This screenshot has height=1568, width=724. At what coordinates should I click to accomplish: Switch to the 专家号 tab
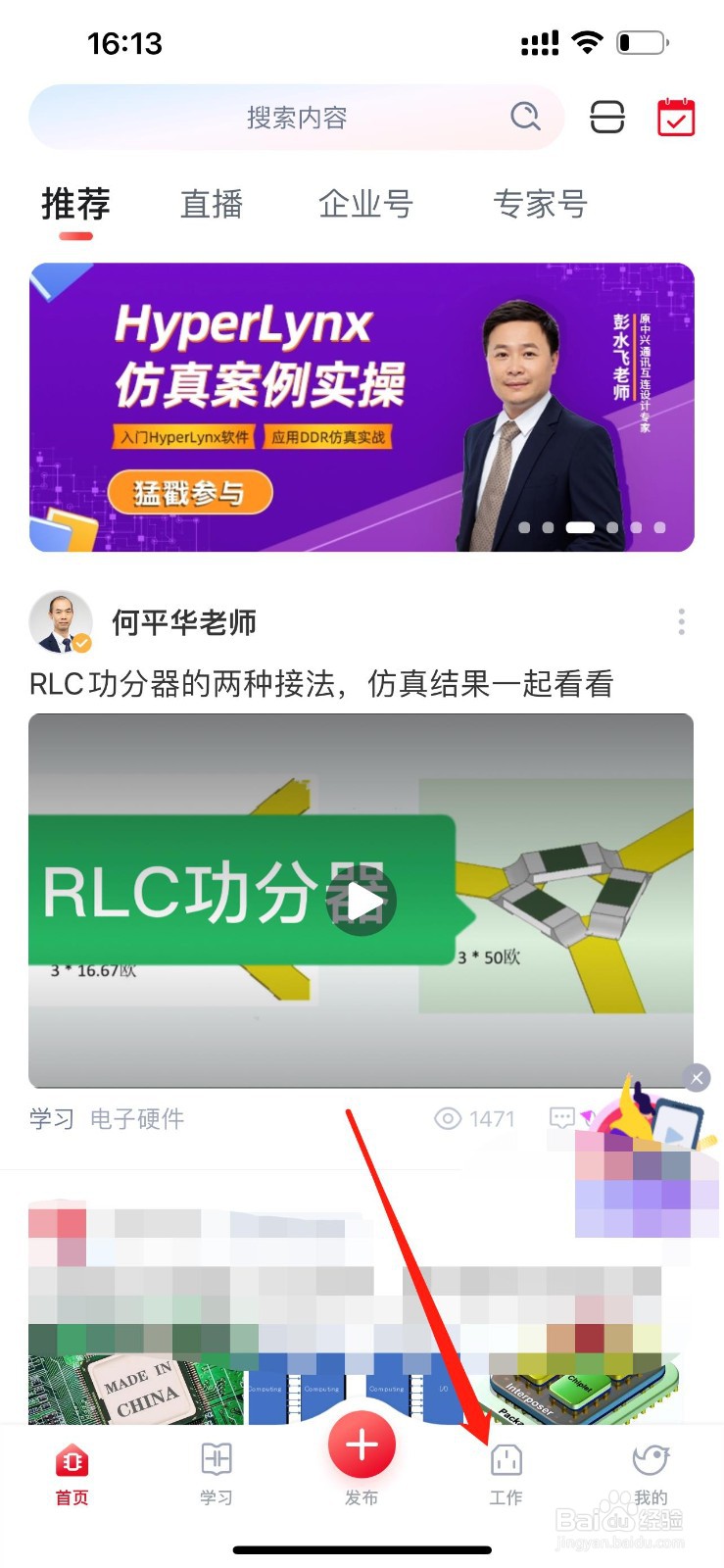540,204
